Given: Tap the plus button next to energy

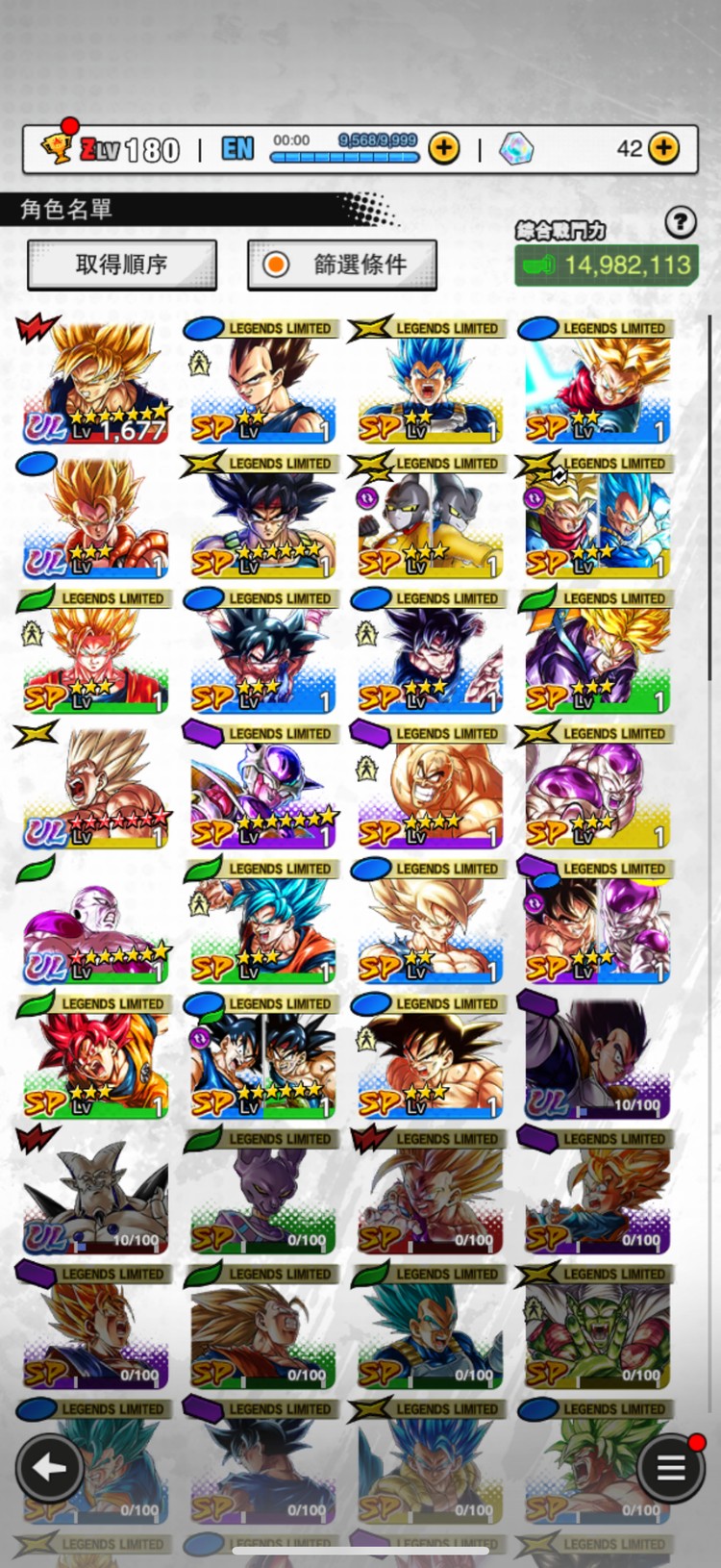Looking at the screenshot, I should pos(443,149).
